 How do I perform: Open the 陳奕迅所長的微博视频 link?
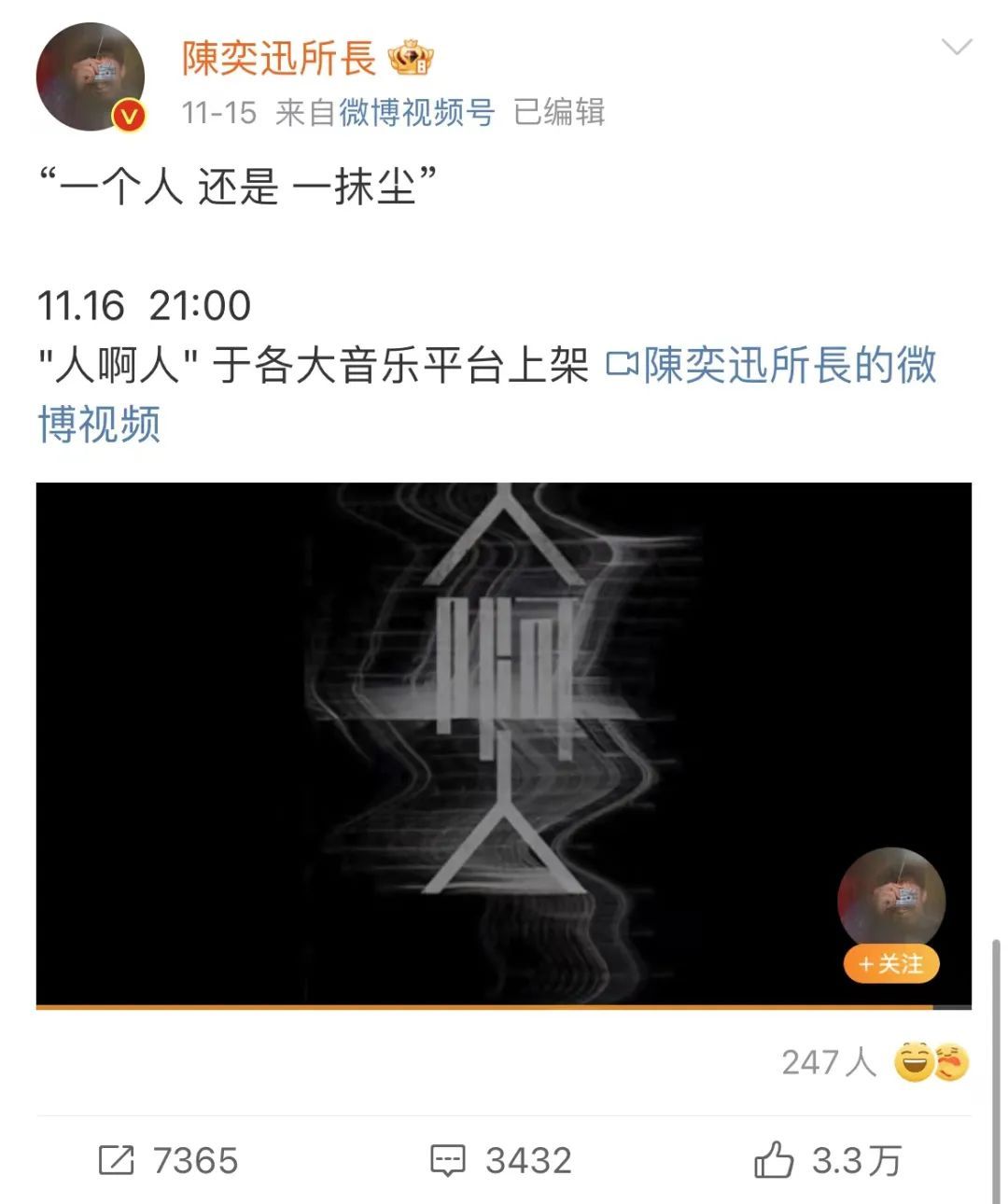tap(487, 394)
